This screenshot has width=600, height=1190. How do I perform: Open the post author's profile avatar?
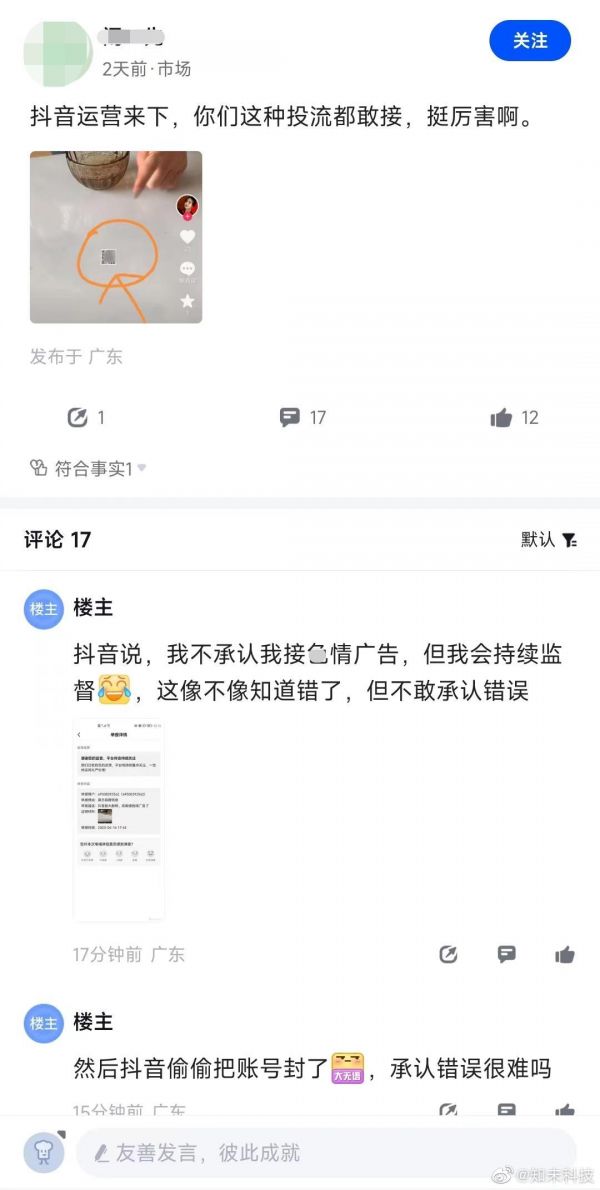[x=56, y=55]
